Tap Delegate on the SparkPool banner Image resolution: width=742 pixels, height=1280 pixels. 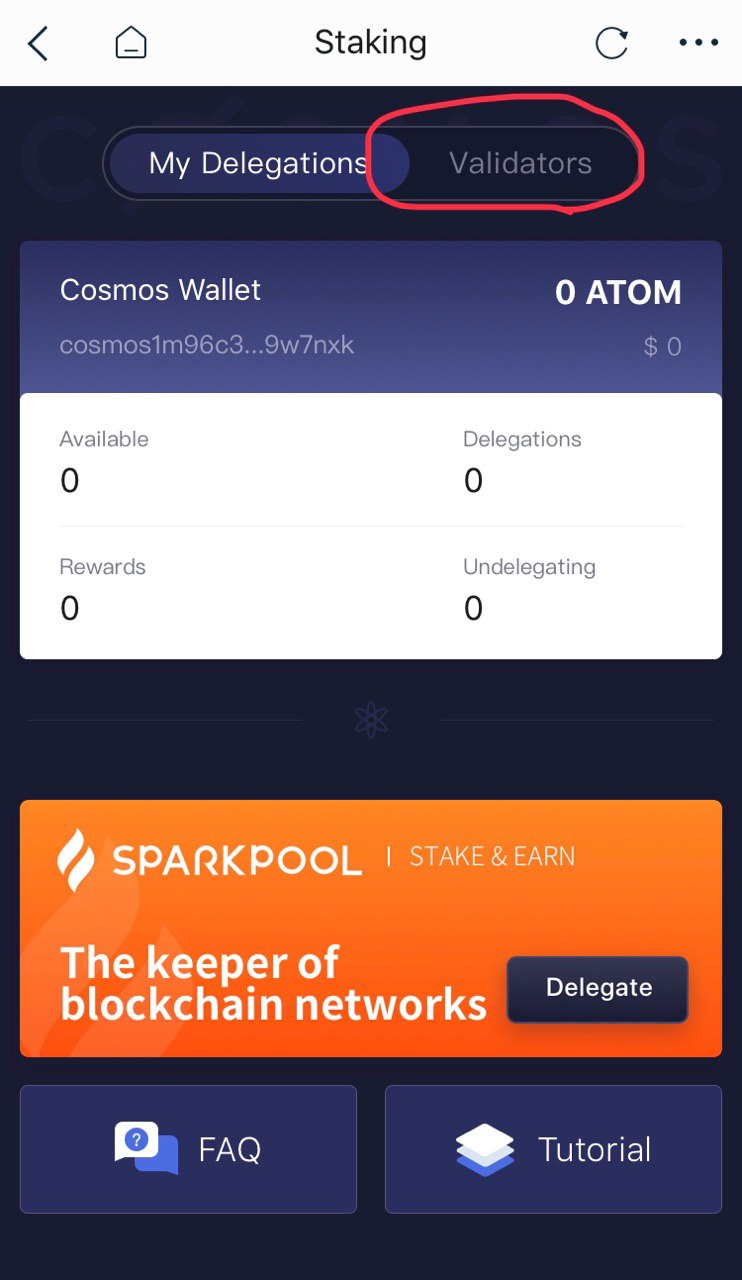pos(597,988)
